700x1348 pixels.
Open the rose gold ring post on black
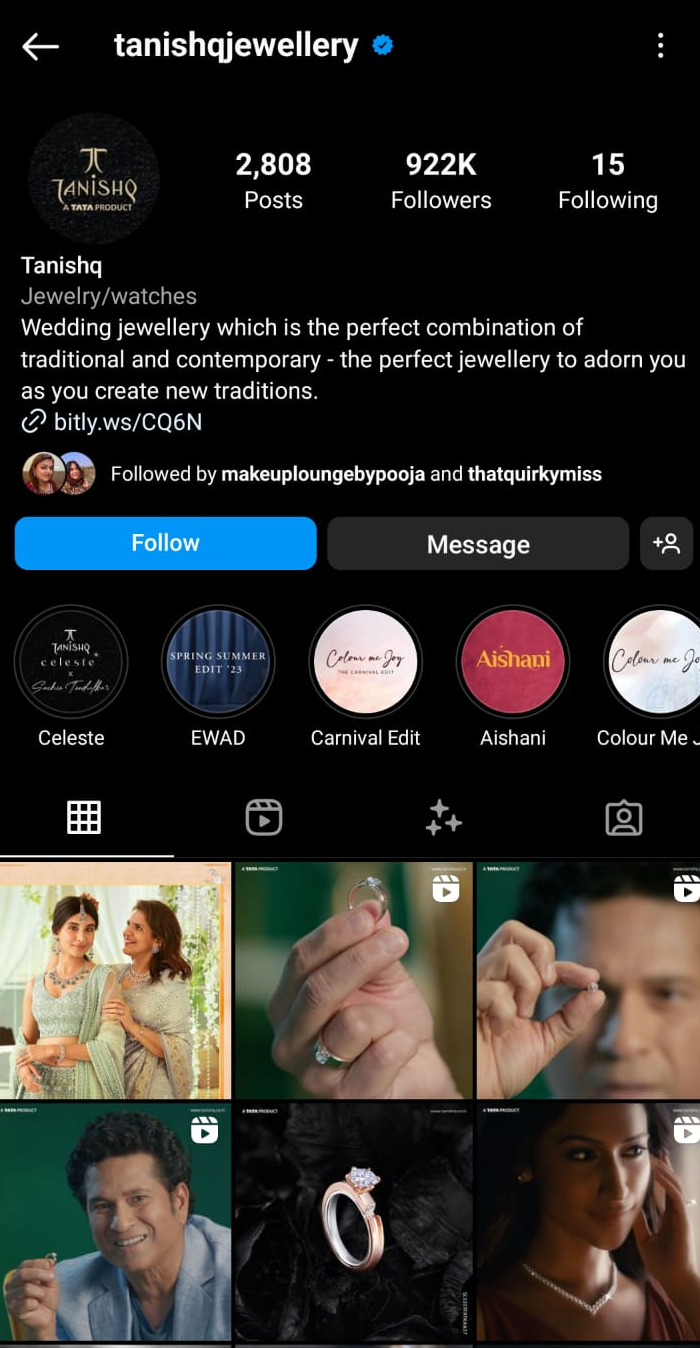[353, 1222]
